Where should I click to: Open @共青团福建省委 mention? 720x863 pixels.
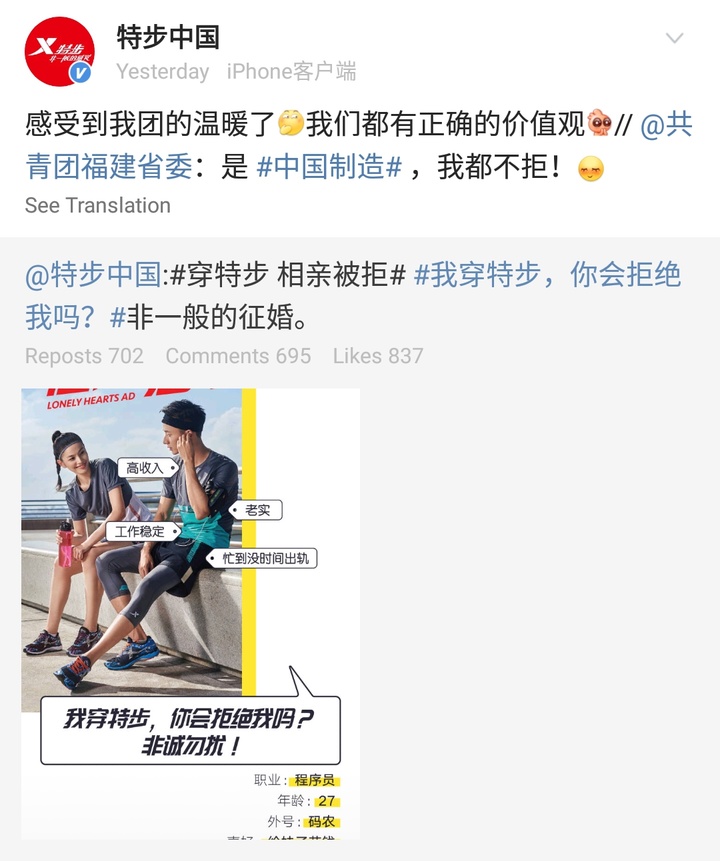tap(108, 166)
